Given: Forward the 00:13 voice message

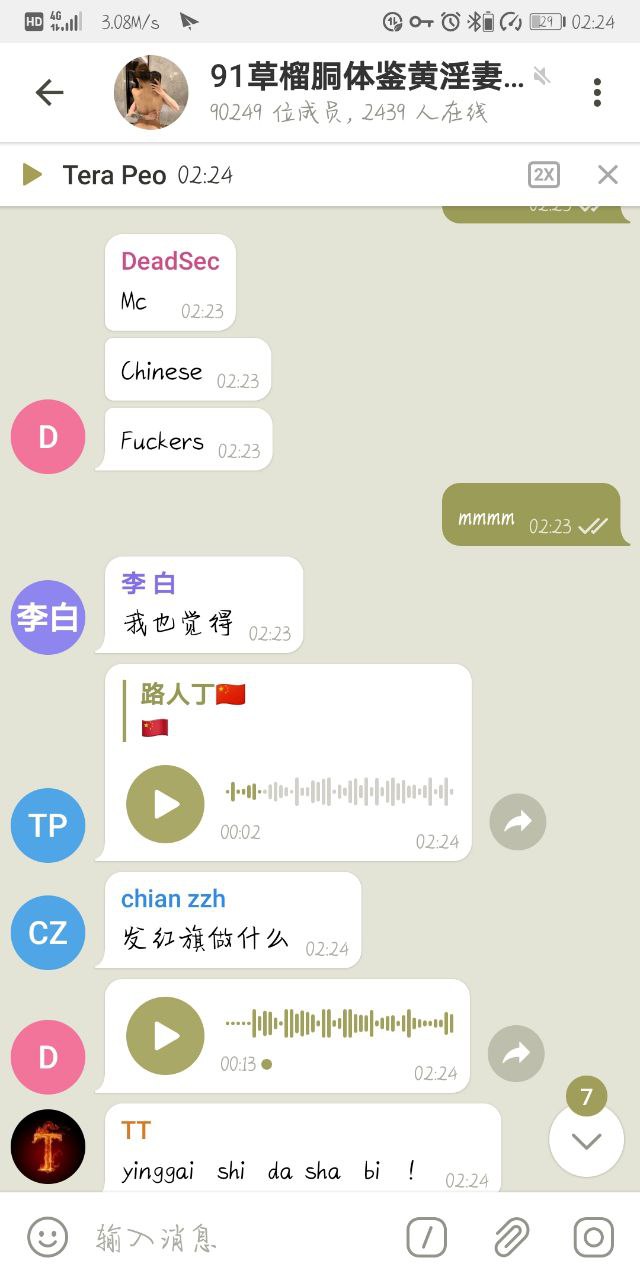Looking at the screenshot, I should pos(516,1053).
